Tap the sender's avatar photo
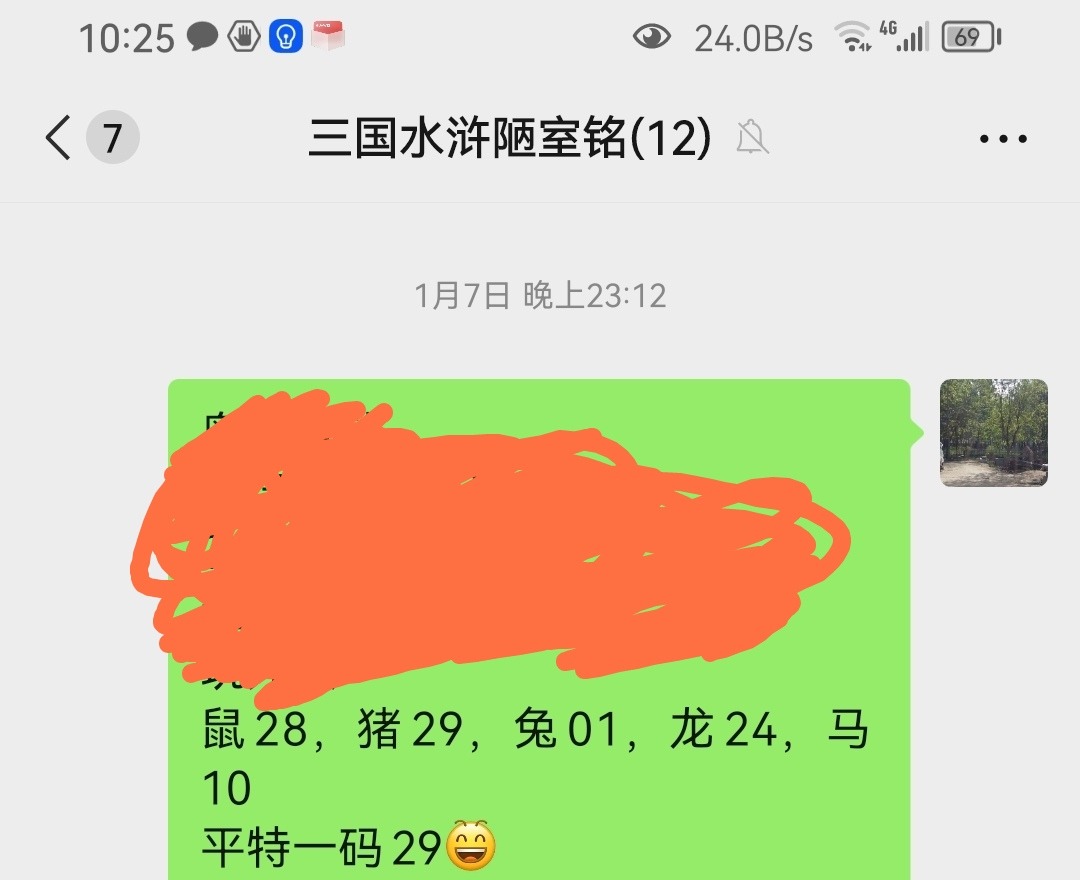Image resolution: width=1080 pixels, height=880 pixels. [993, 433]
